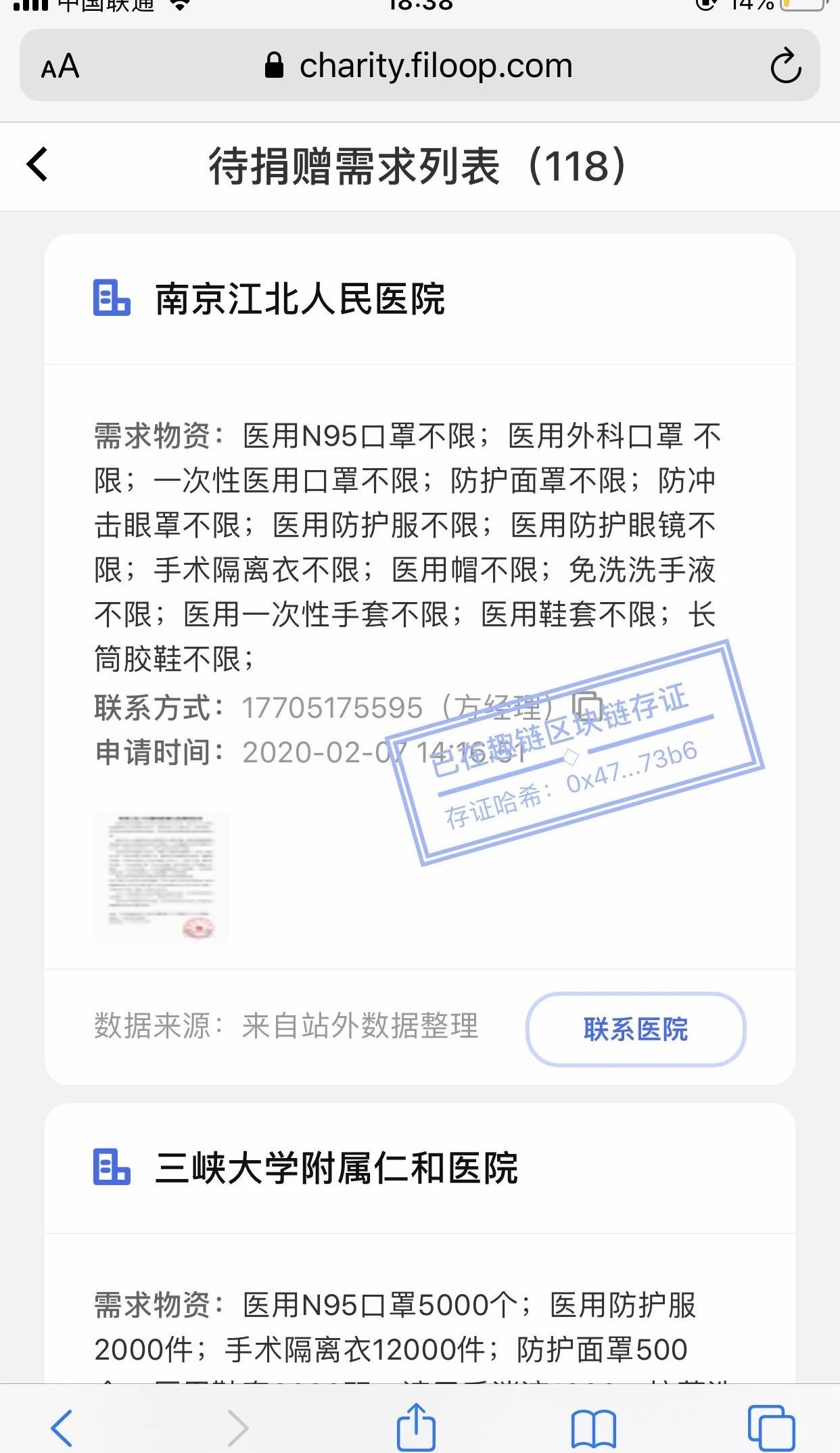Tap the charity.filoop.com address bar

pyautogui.click(x=419, y=66)
